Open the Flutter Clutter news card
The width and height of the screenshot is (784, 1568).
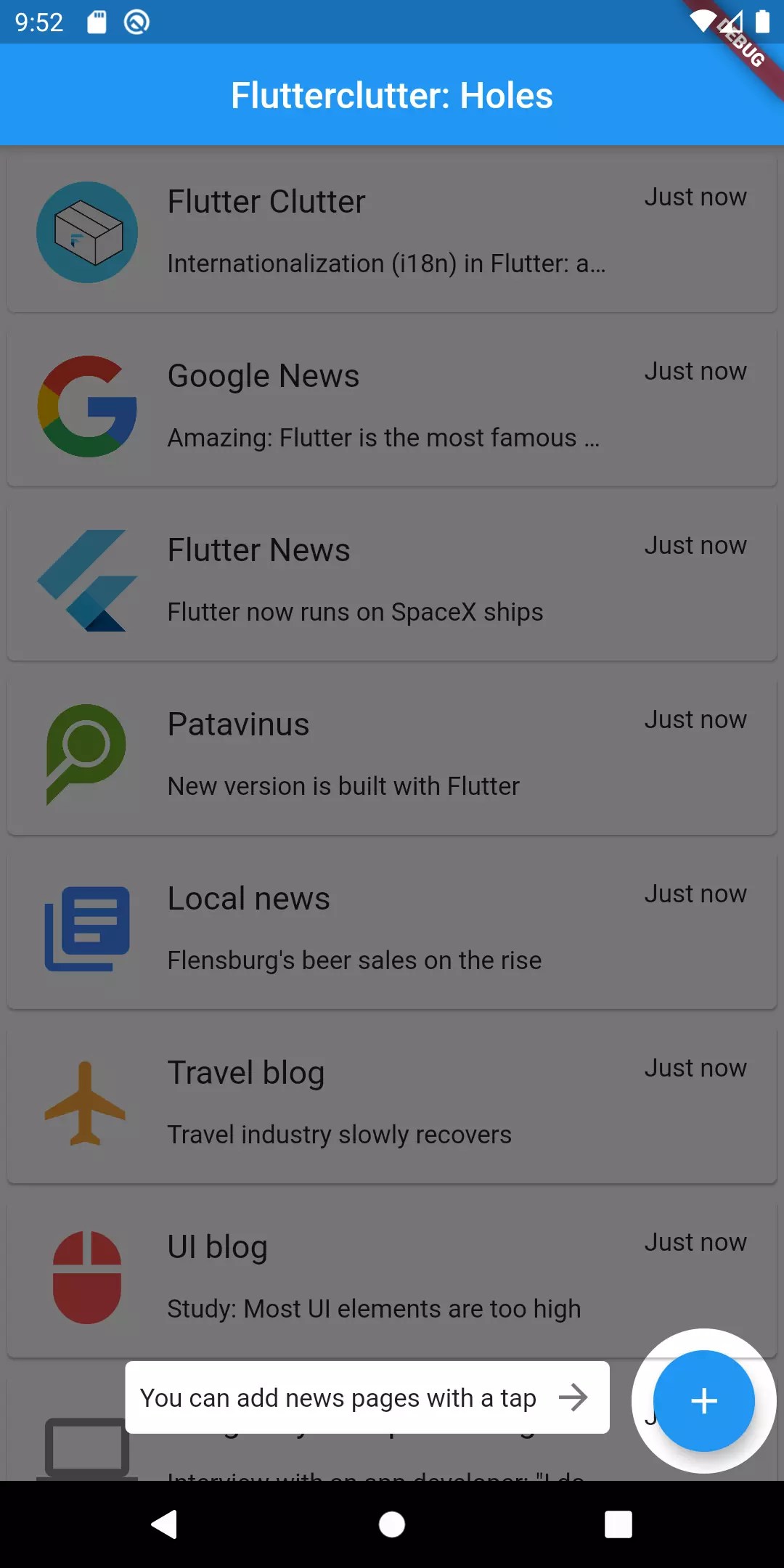392,232
